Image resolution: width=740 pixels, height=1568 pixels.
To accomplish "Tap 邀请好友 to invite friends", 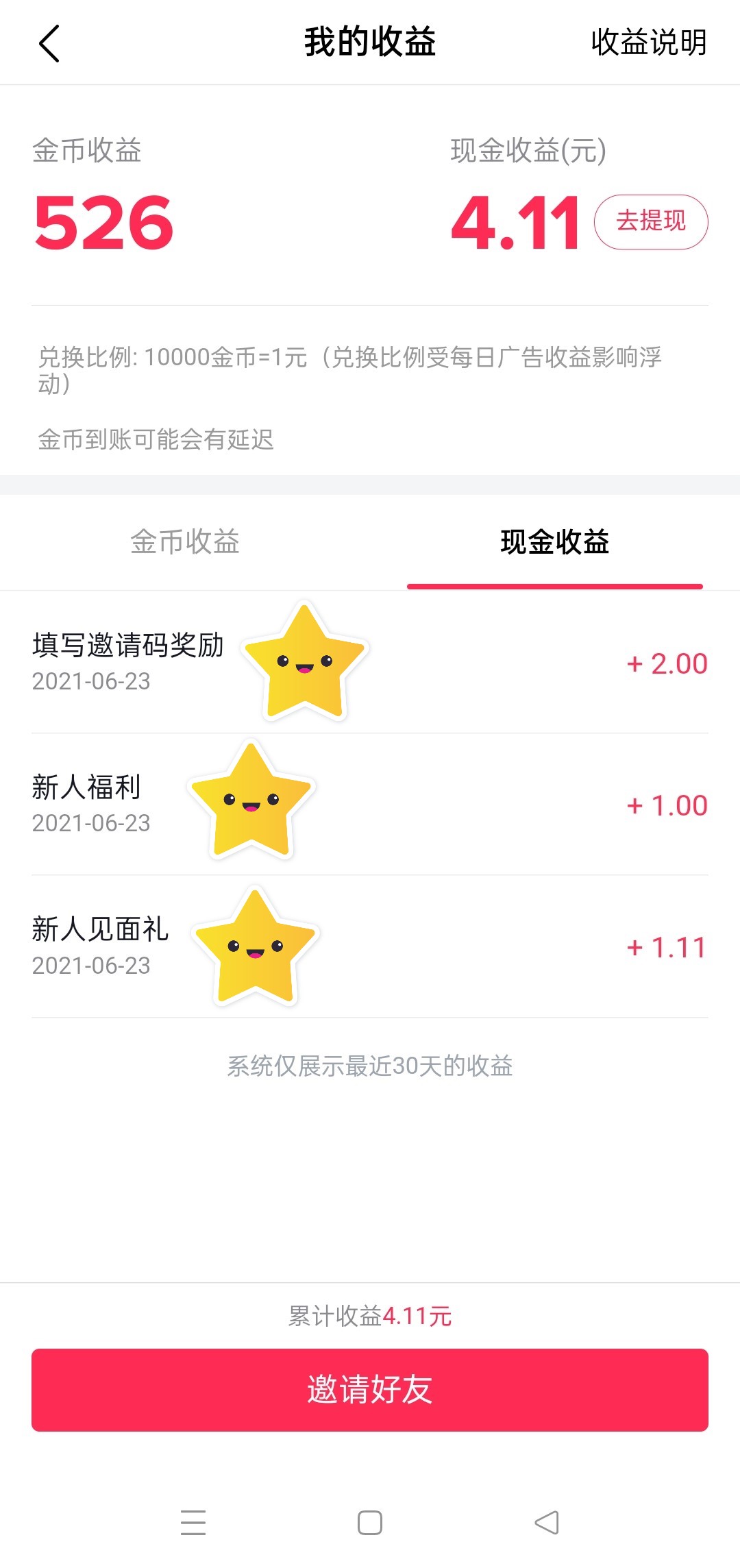I will point(370,1390).
